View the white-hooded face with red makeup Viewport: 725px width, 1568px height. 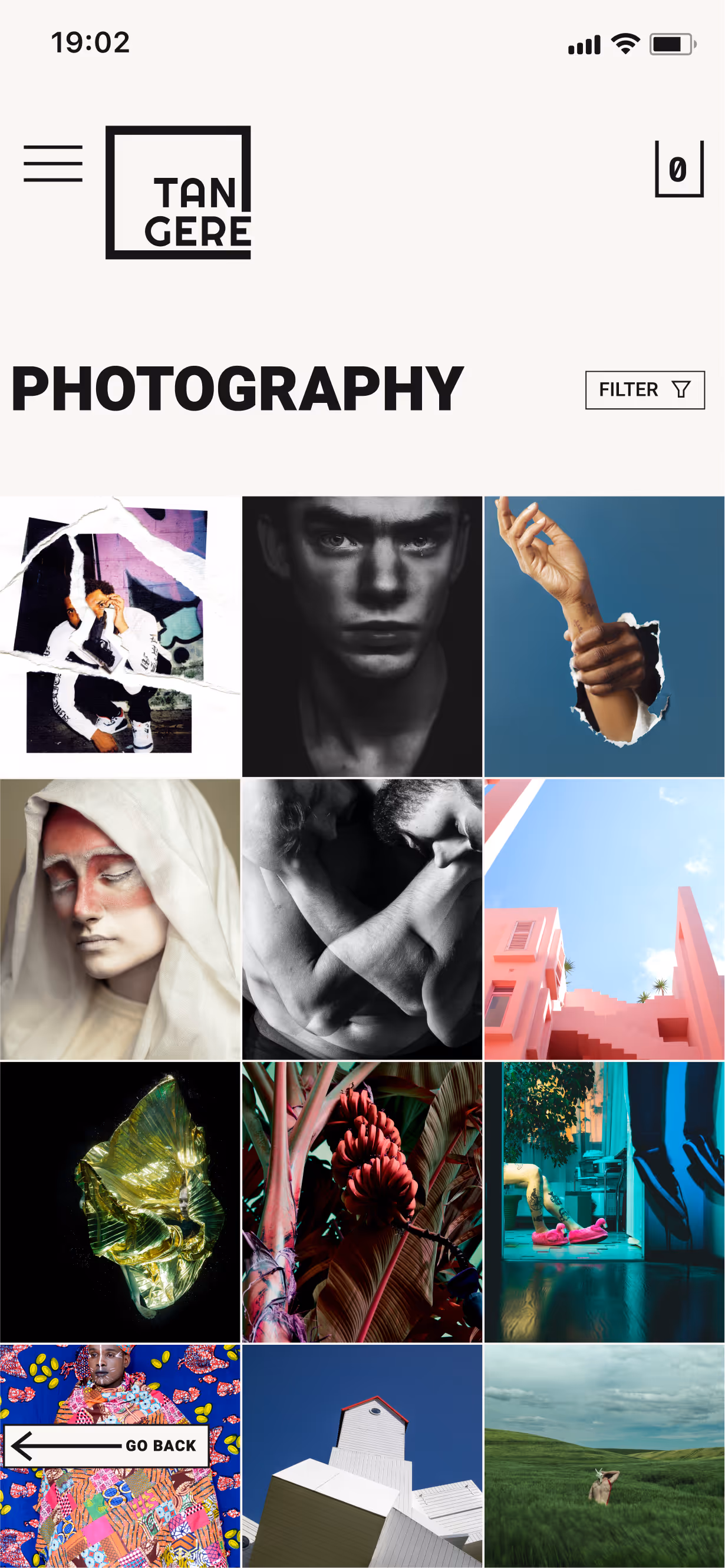pos(120,919)
